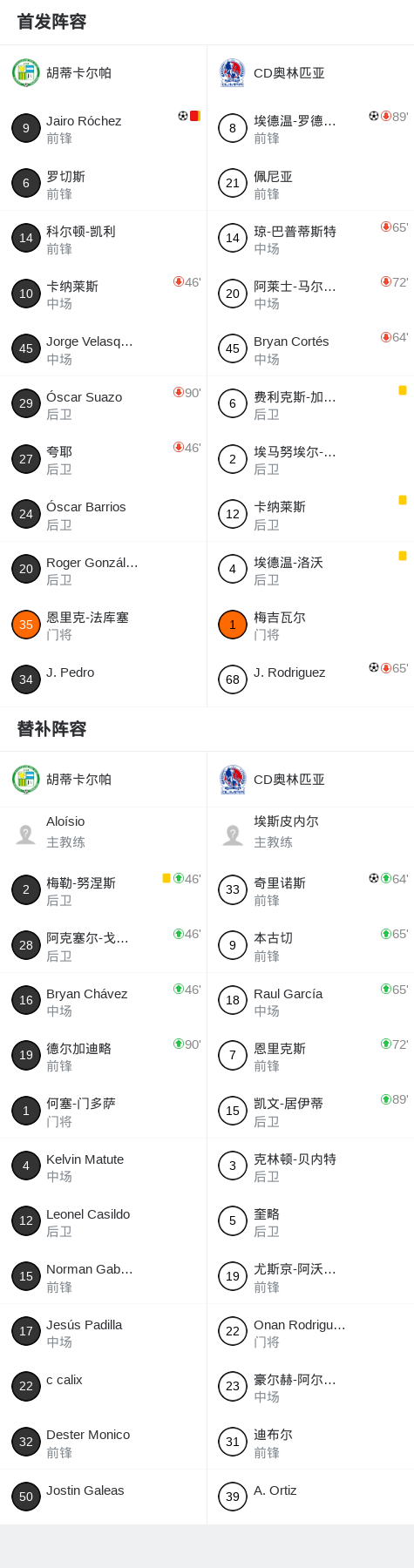Open substitute 梅勒-努涅斯 profile
The image size is (414, 1568).
(103, 890)
